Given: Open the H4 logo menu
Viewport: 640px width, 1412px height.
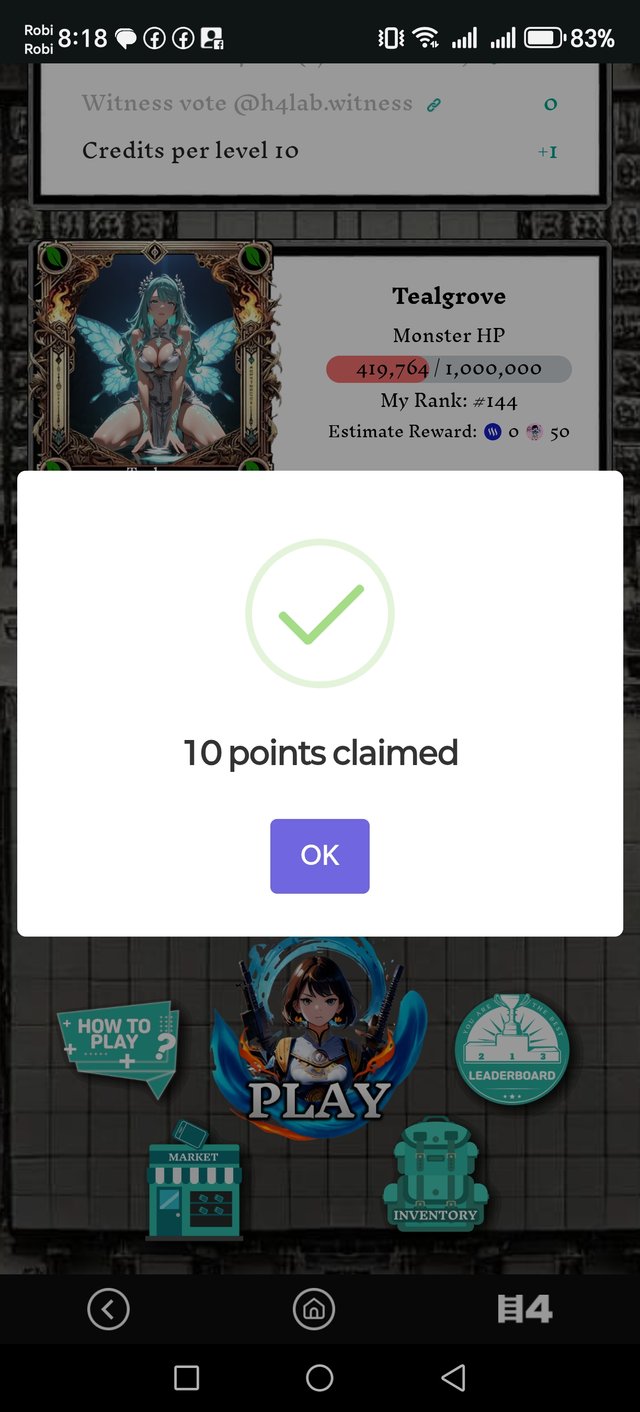Looking at the screenshot, I should pyautogui.click(x=525, y=1308).
